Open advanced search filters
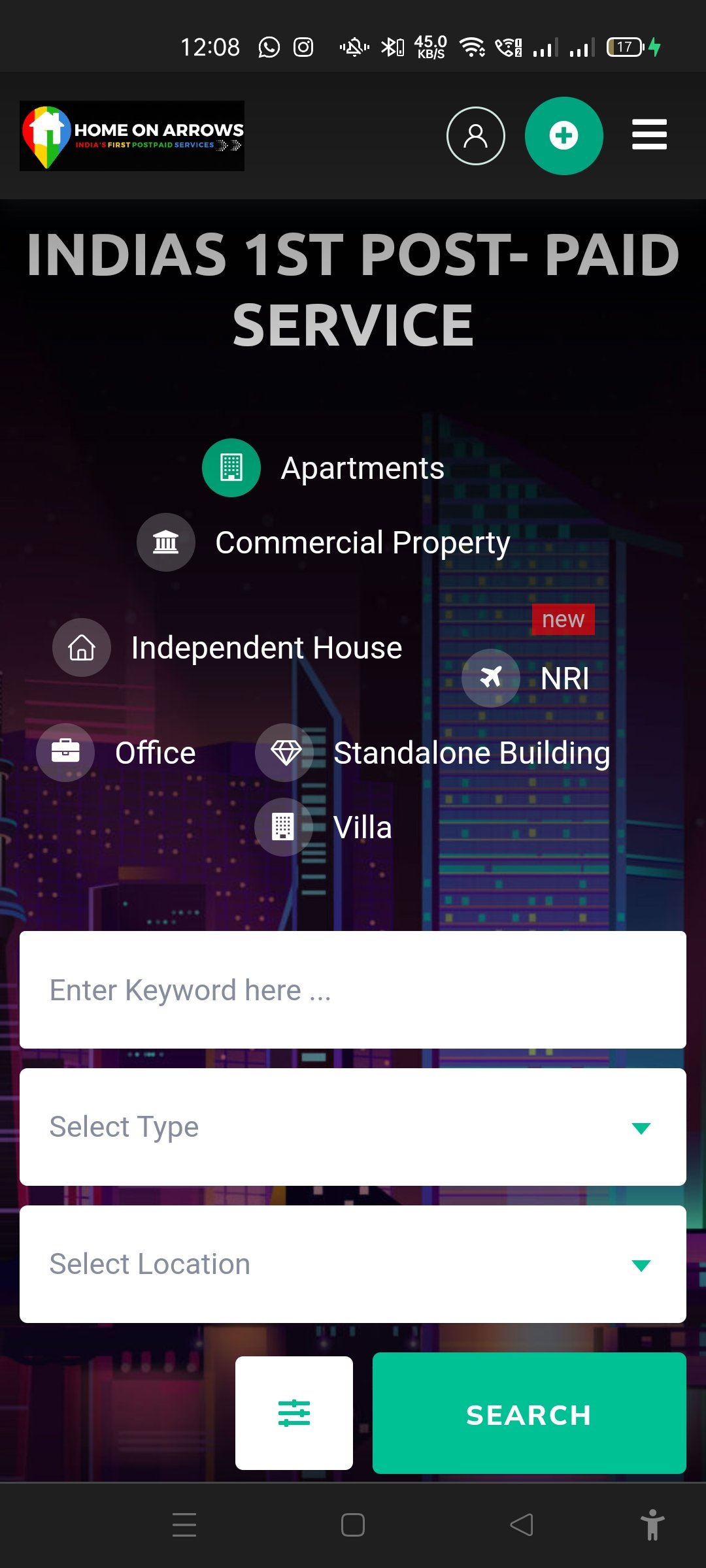 pyautogui.click(x=294, y=1413)
